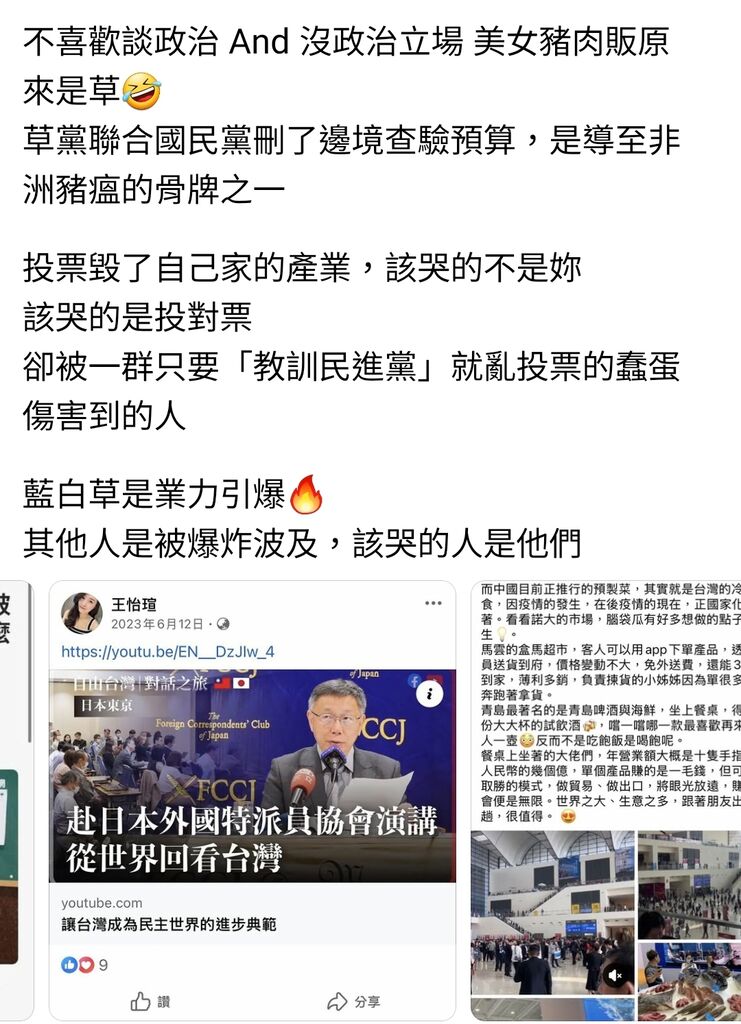The height and width of the screenshot is (1024, 741).
Task: Open the attached screenshot of 王怡瑄's Facebook post
Action: 252,799
